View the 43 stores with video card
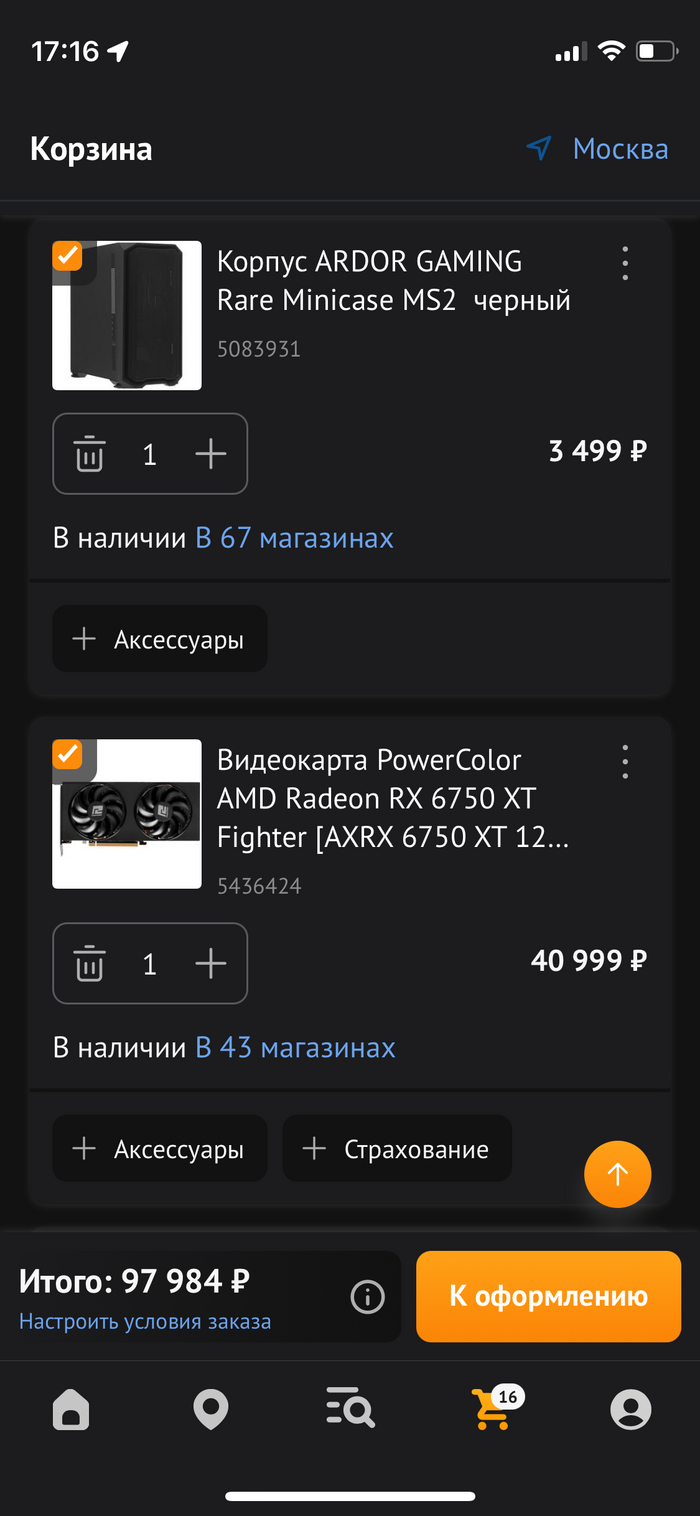The width and height of the screenshot is (700, 1516). (295, 1047)
